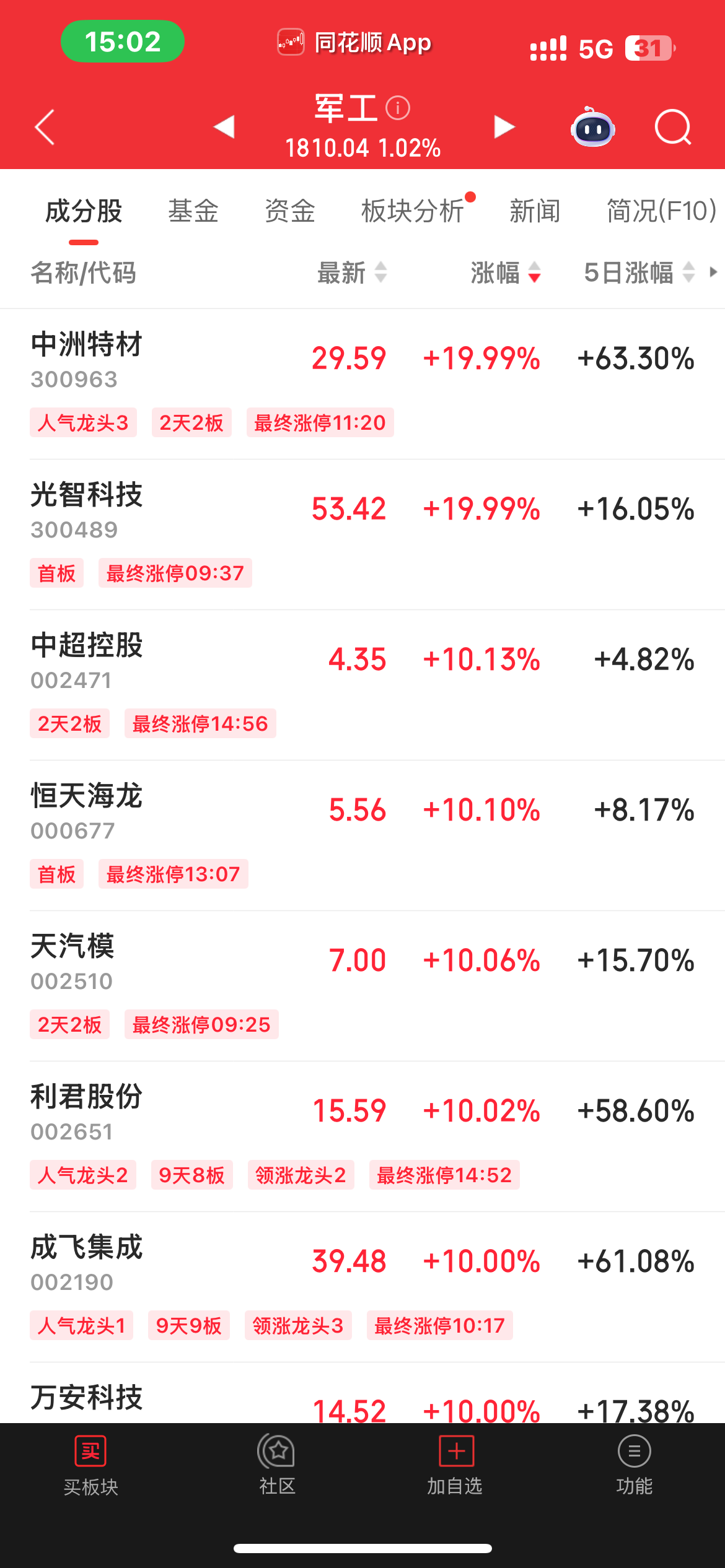Open the robot AI assistant icon

coord(593,127)
